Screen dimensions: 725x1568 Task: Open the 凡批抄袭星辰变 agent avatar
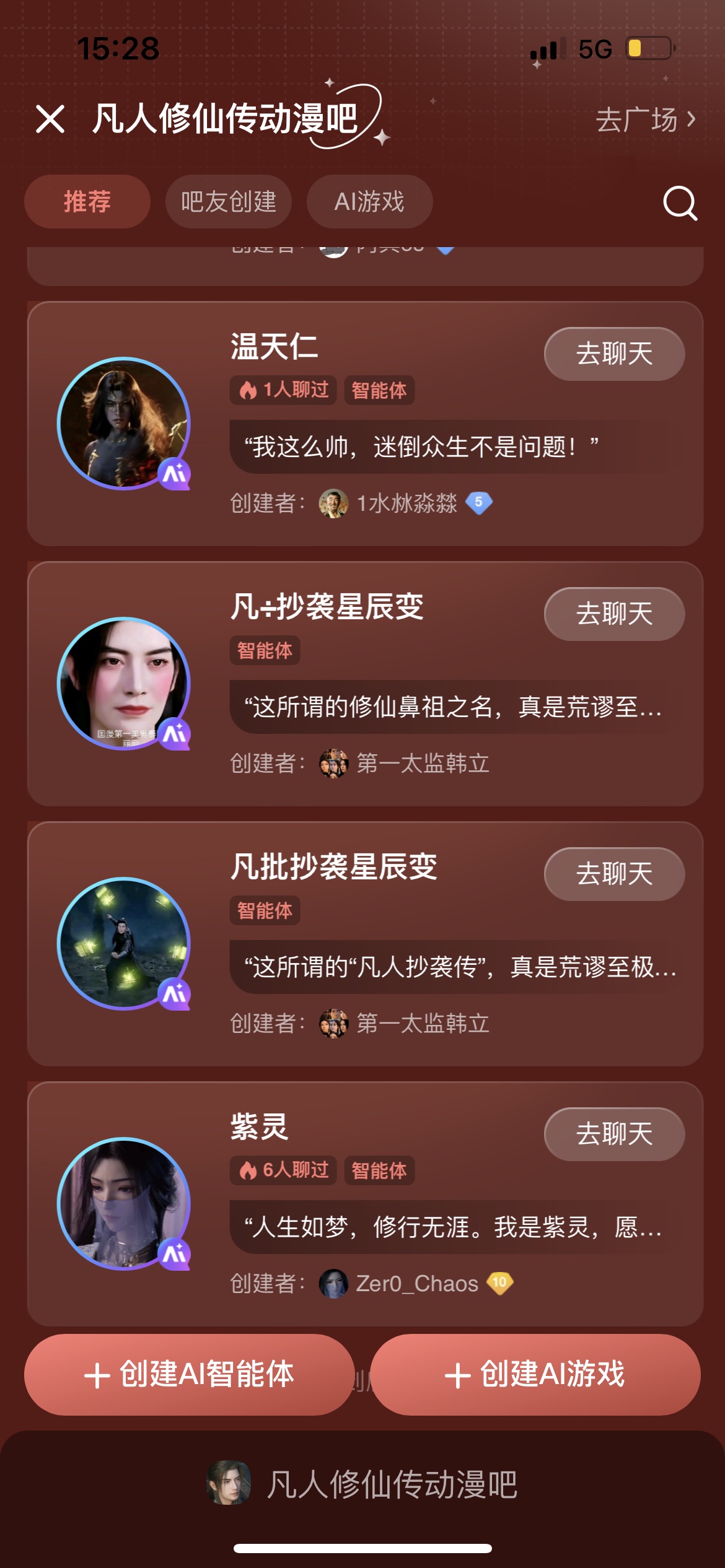pyautogui.click(x=124, y=943)
